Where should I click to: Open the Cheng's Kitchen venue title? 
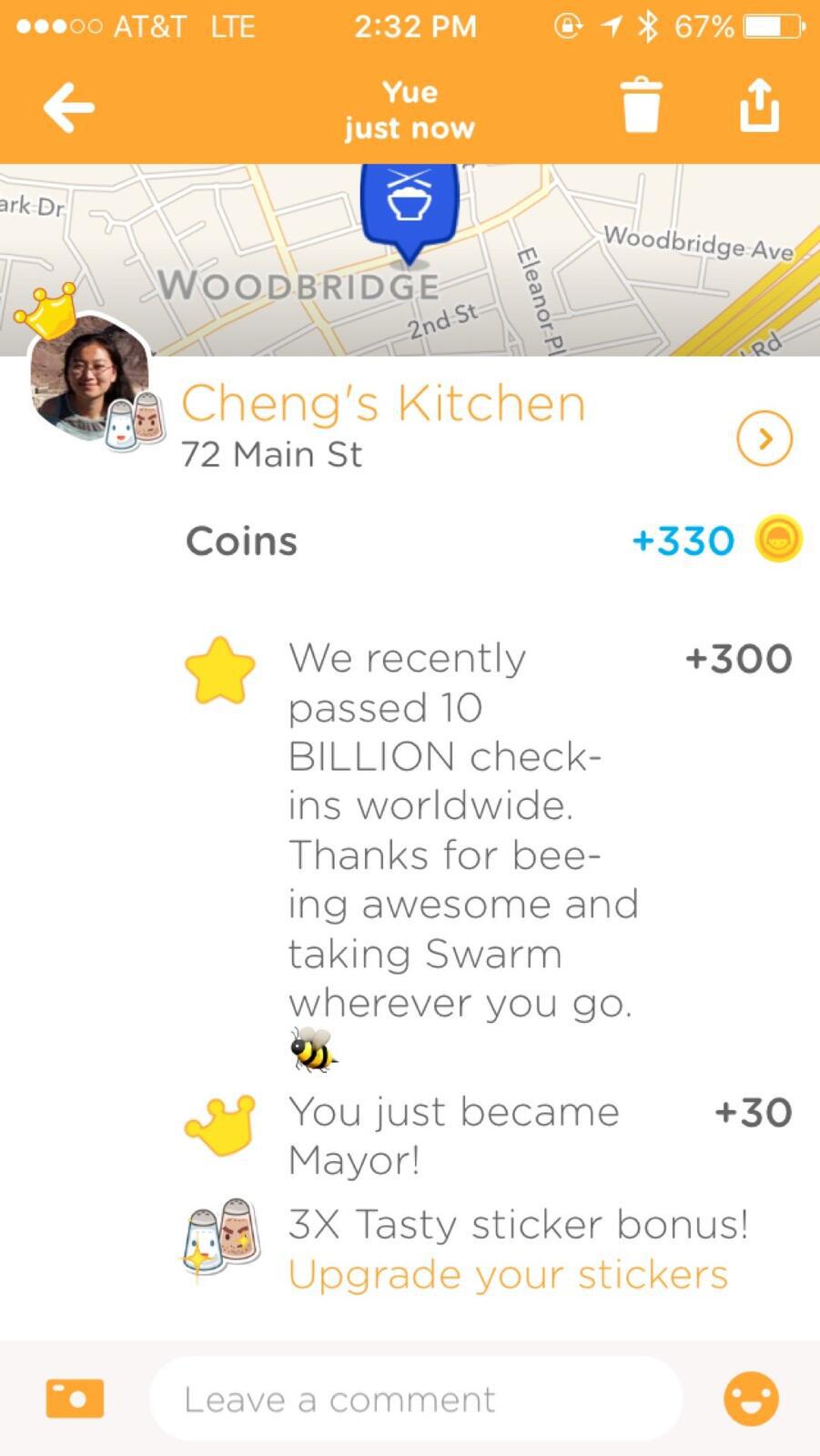[x=383, y=404]
